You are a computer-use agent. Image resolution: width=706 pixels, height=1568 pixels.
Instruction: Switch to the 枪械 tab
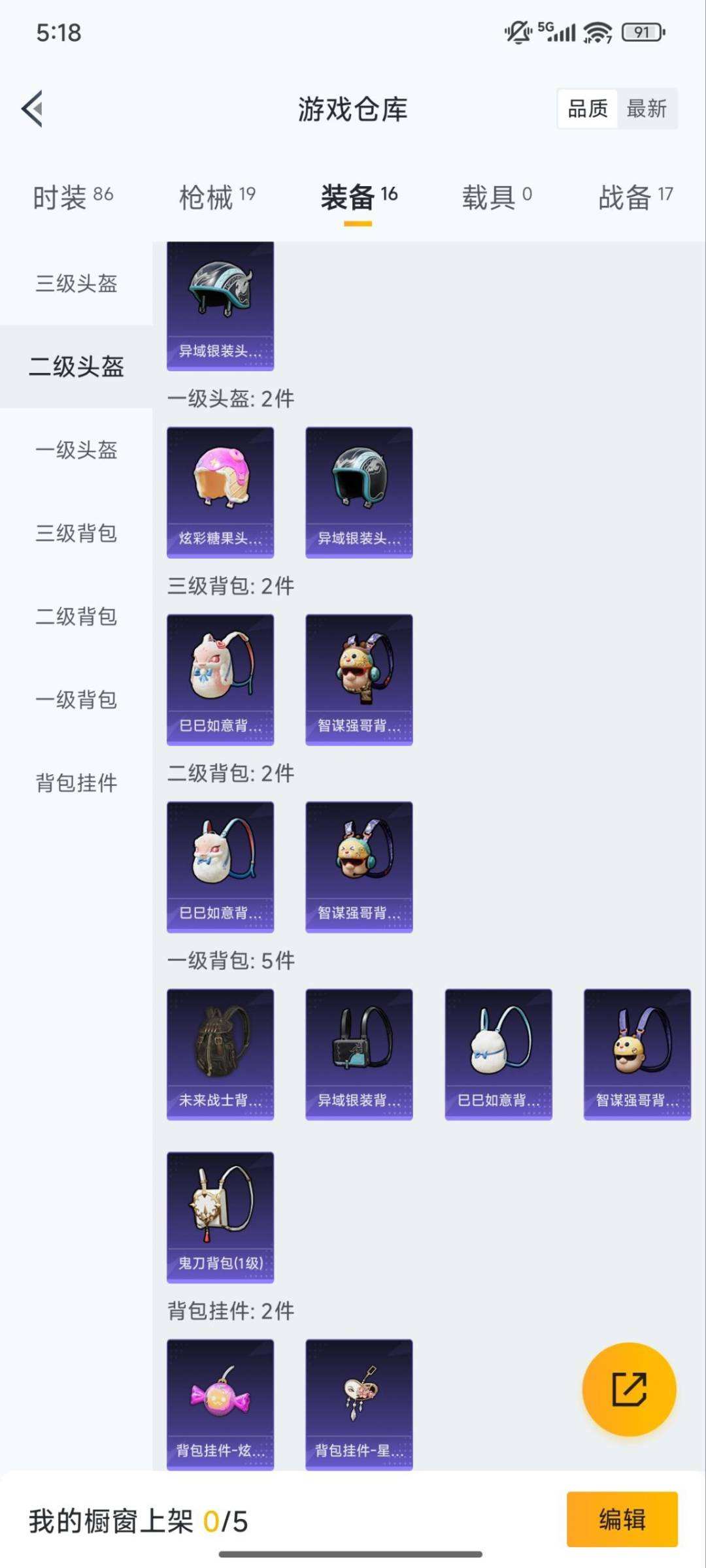(x=217, y=197)
